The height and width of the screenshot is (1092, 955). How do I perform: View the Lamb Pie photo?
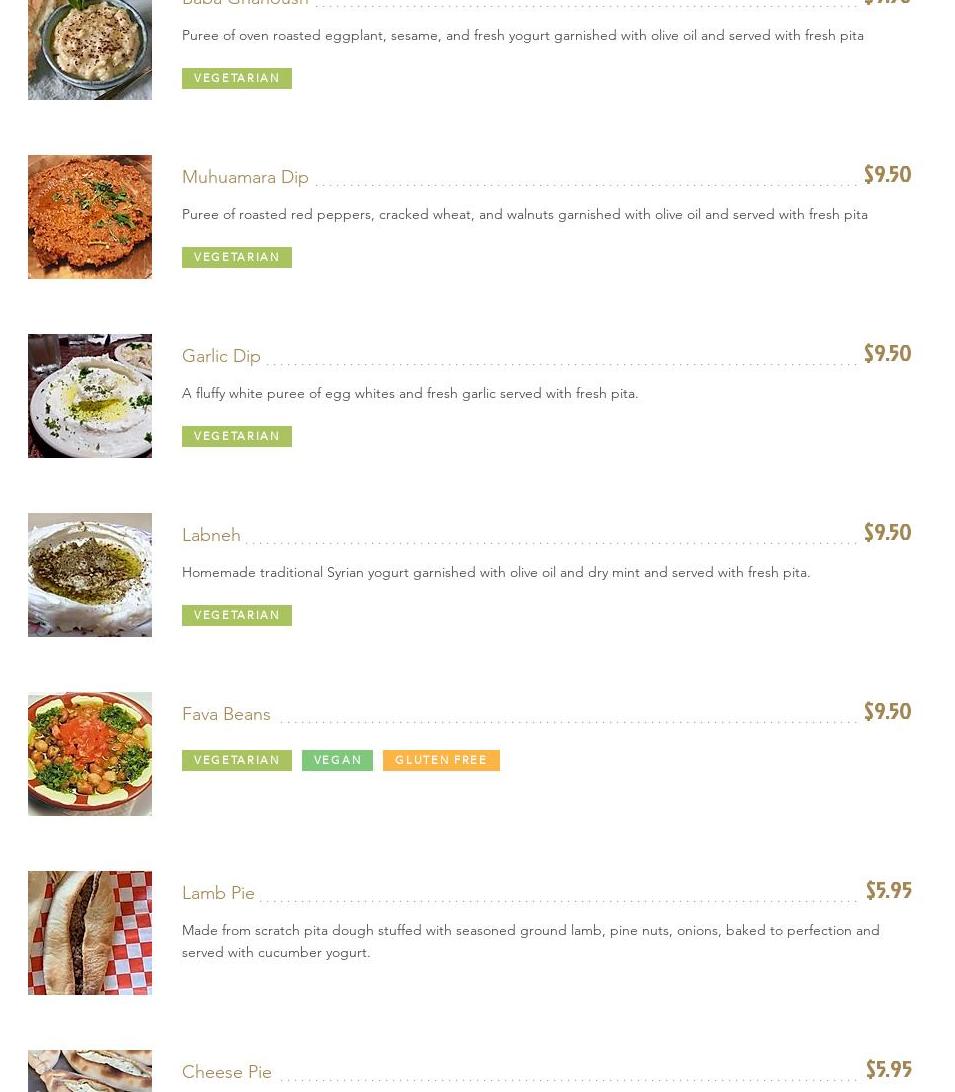90,933
